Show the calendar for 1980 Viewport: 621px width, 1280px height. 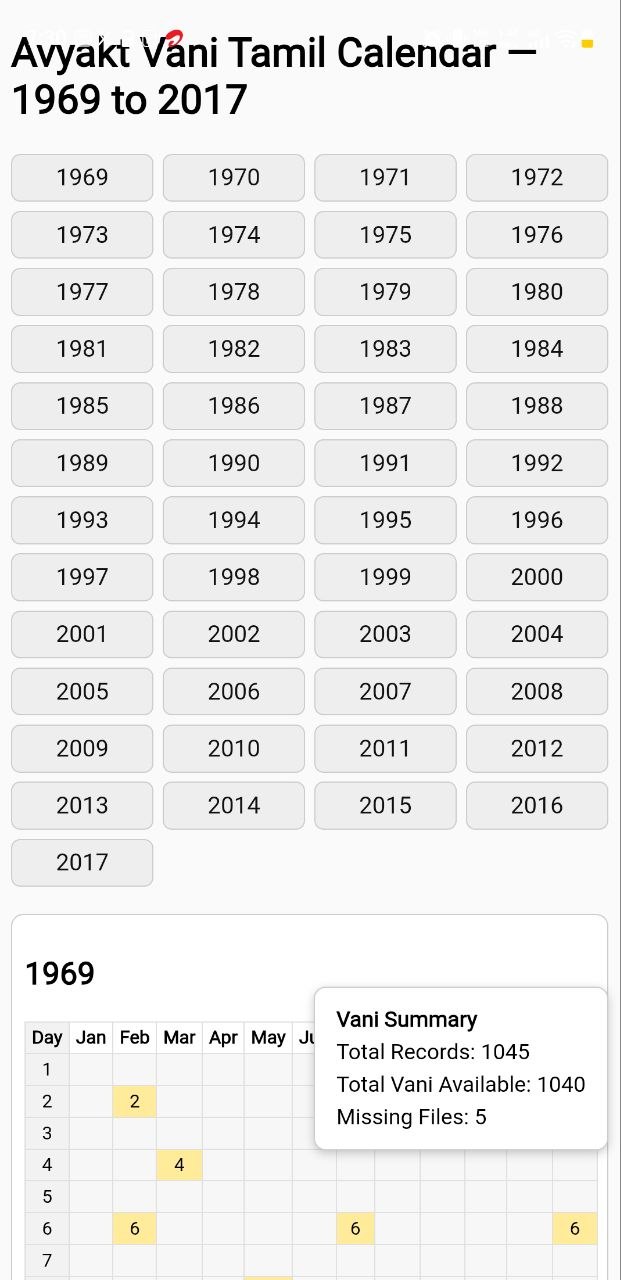click(537, 292)
